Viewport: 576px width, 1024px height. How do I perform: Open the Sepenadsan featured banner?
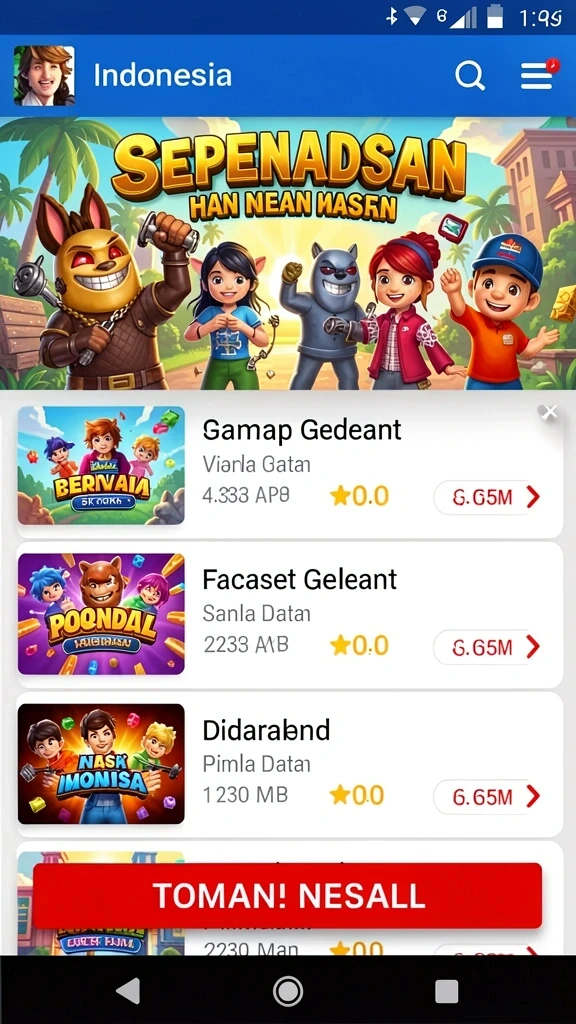[288, 253]
